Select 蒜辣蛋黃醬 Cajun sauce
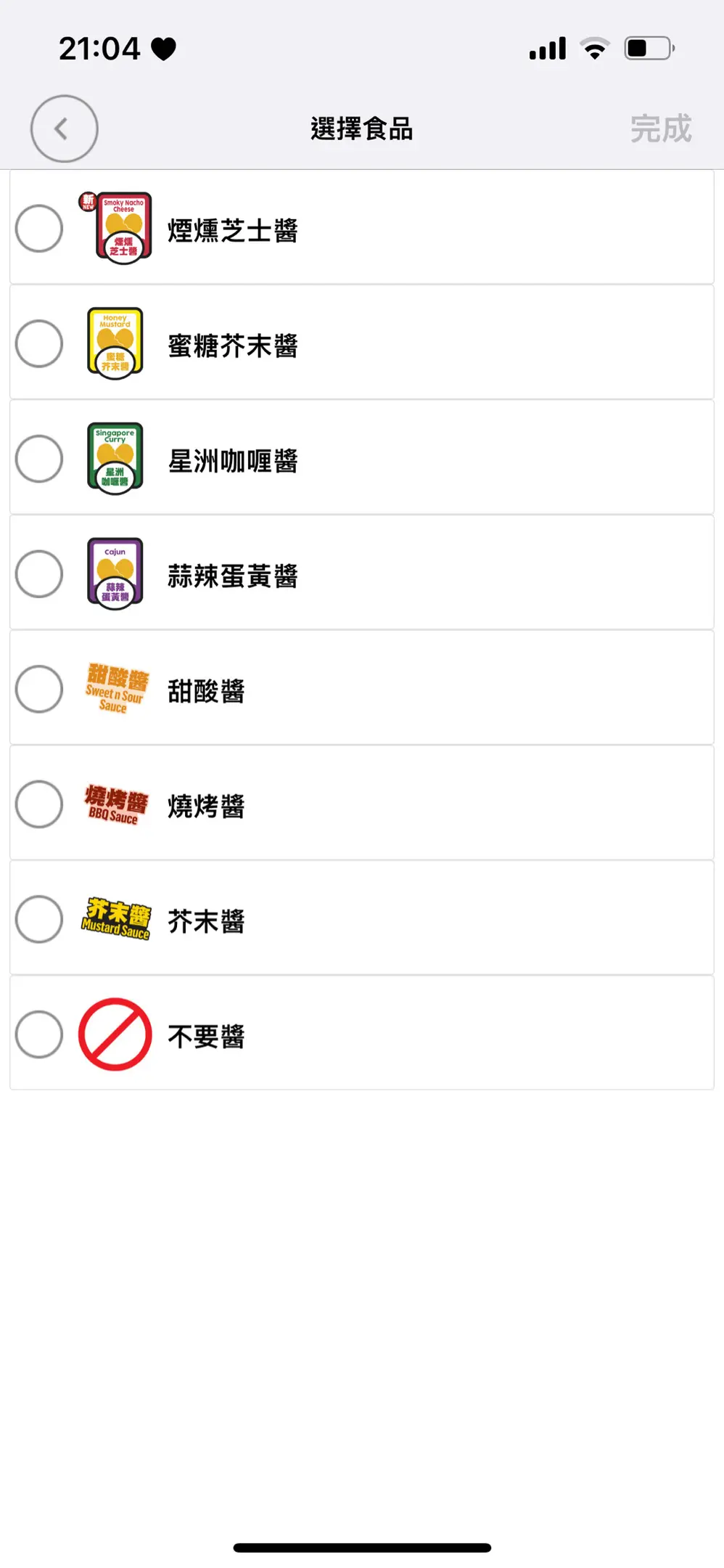The height and width of the screenshot is (1568, 724). (x=362, y=573)
